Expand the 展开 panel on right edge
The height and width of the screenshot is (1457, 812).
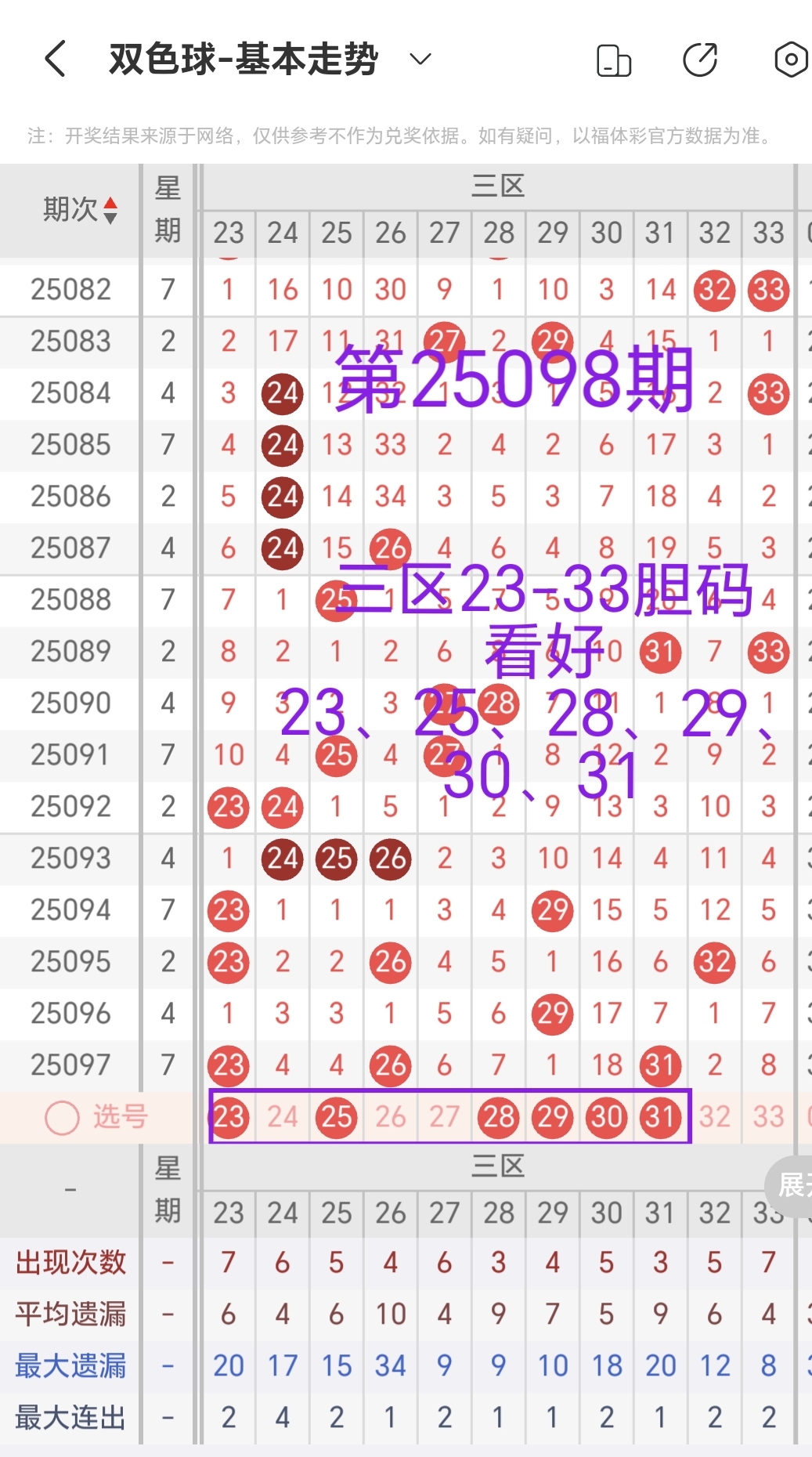point(791,1188)
